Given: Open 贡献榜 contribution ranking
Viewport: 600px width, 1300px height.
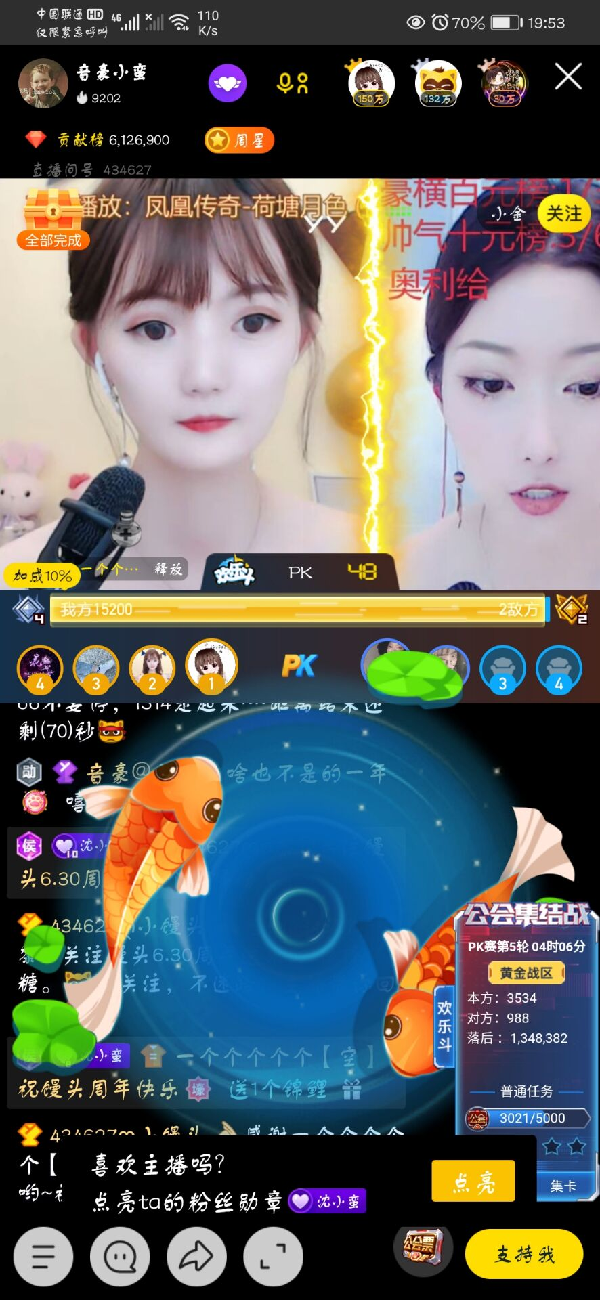Looking at the screenshot, I should point(100,140).
